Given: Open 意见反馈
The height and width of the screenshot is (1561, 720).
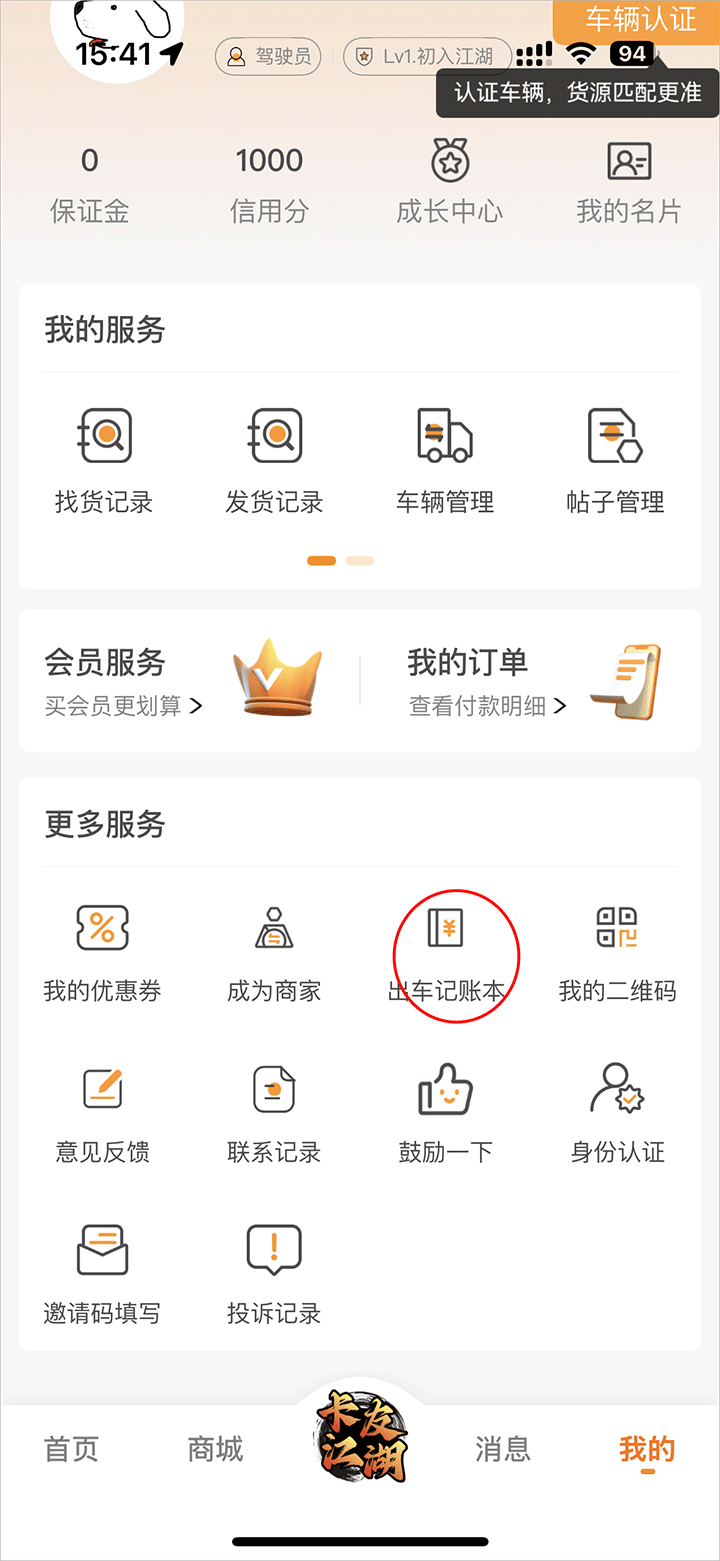Looking at the screenshot, I should [x=103, y=1114].
